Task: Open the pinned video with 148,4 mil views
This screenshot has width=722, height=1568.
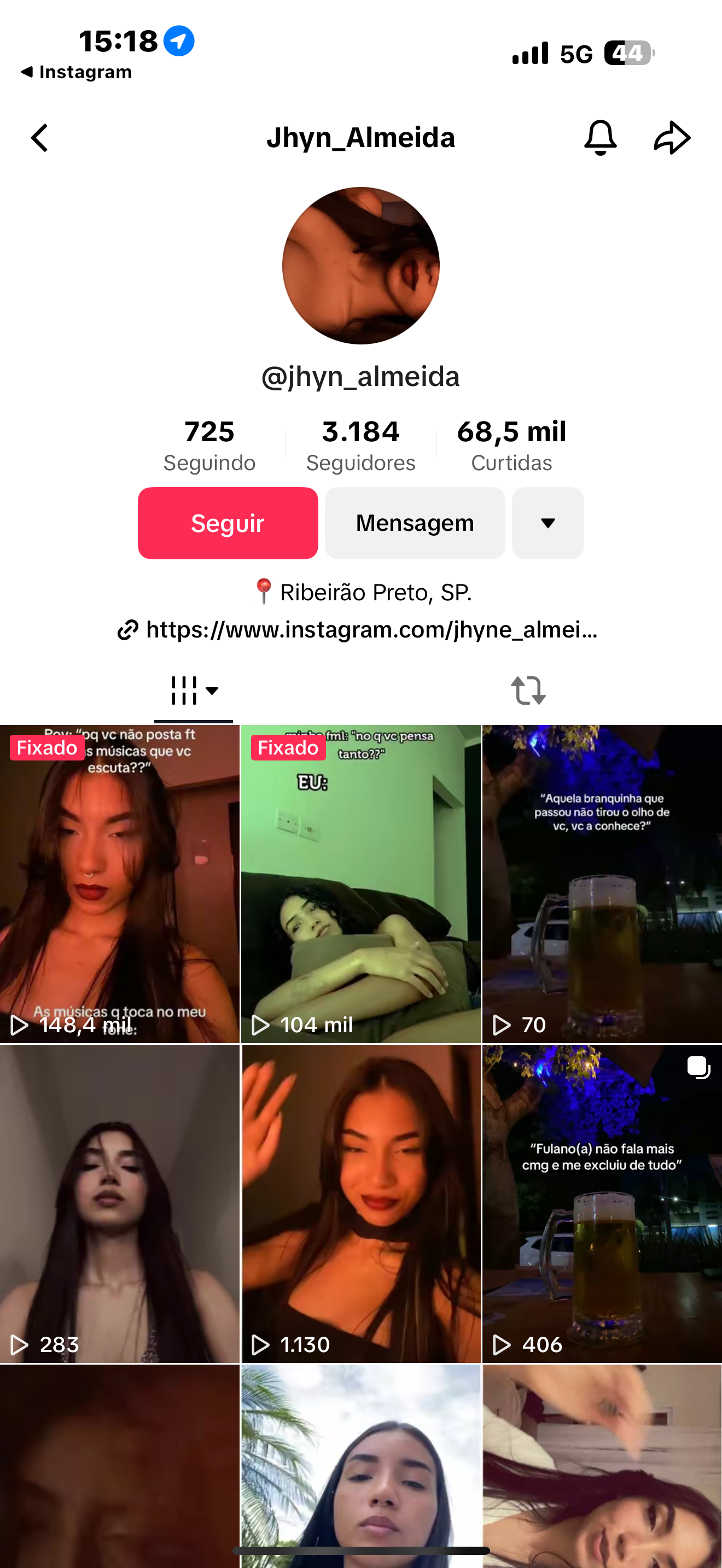Action: click(x=119, y=884)
